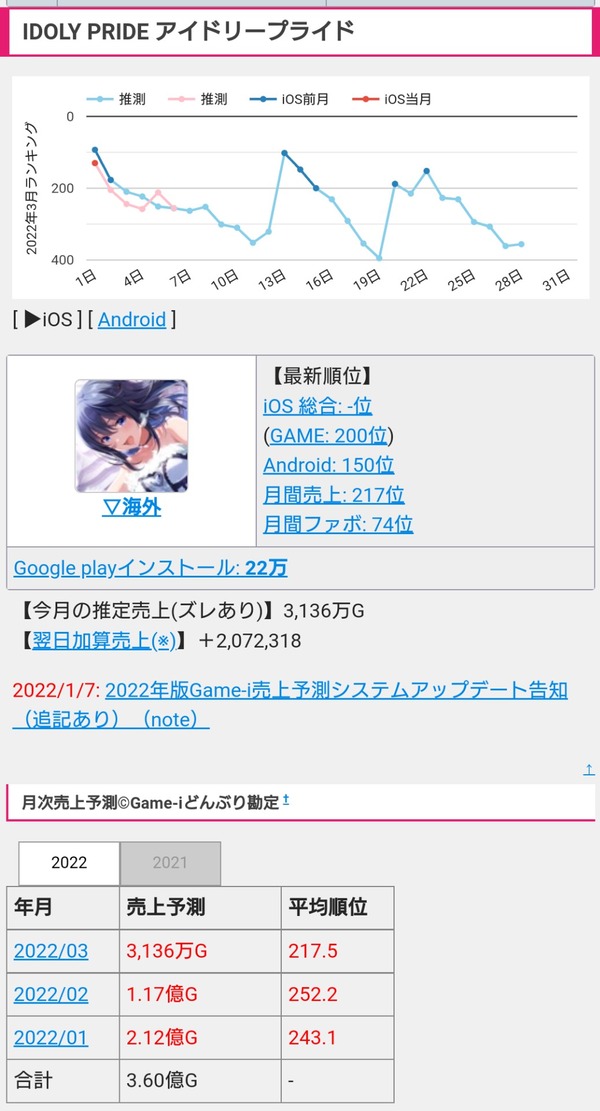View the 月間売上: 217位 link
600x1111 pixels.
(334, 495)
